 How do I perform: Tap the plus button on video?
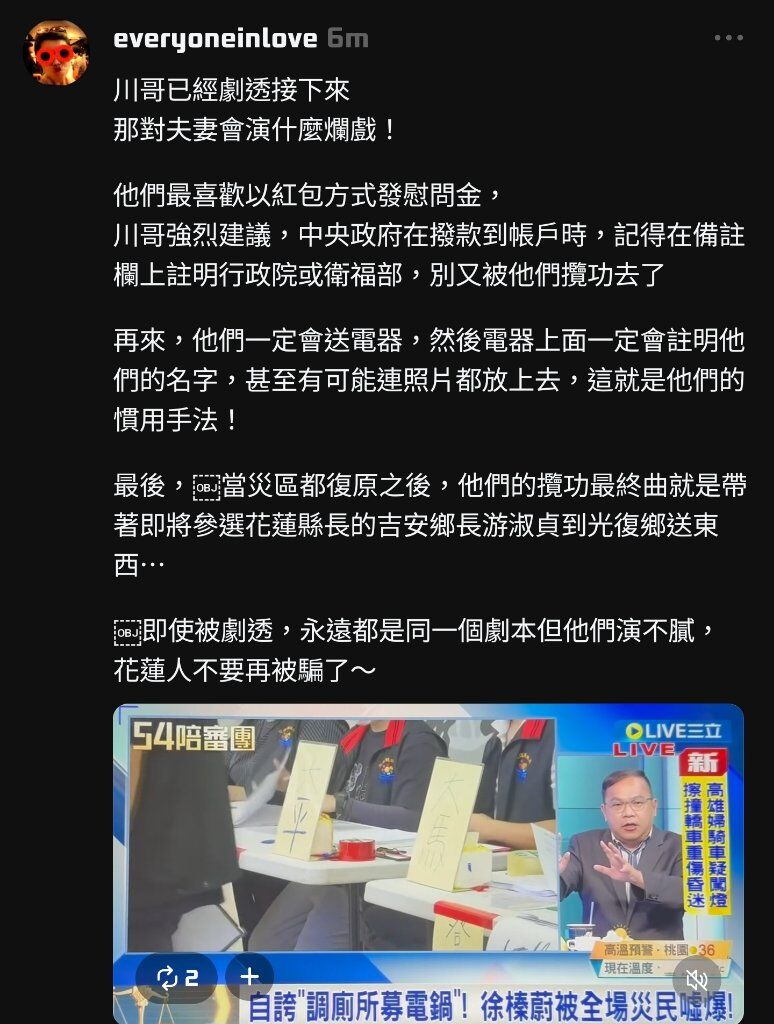tap(249, 977)
